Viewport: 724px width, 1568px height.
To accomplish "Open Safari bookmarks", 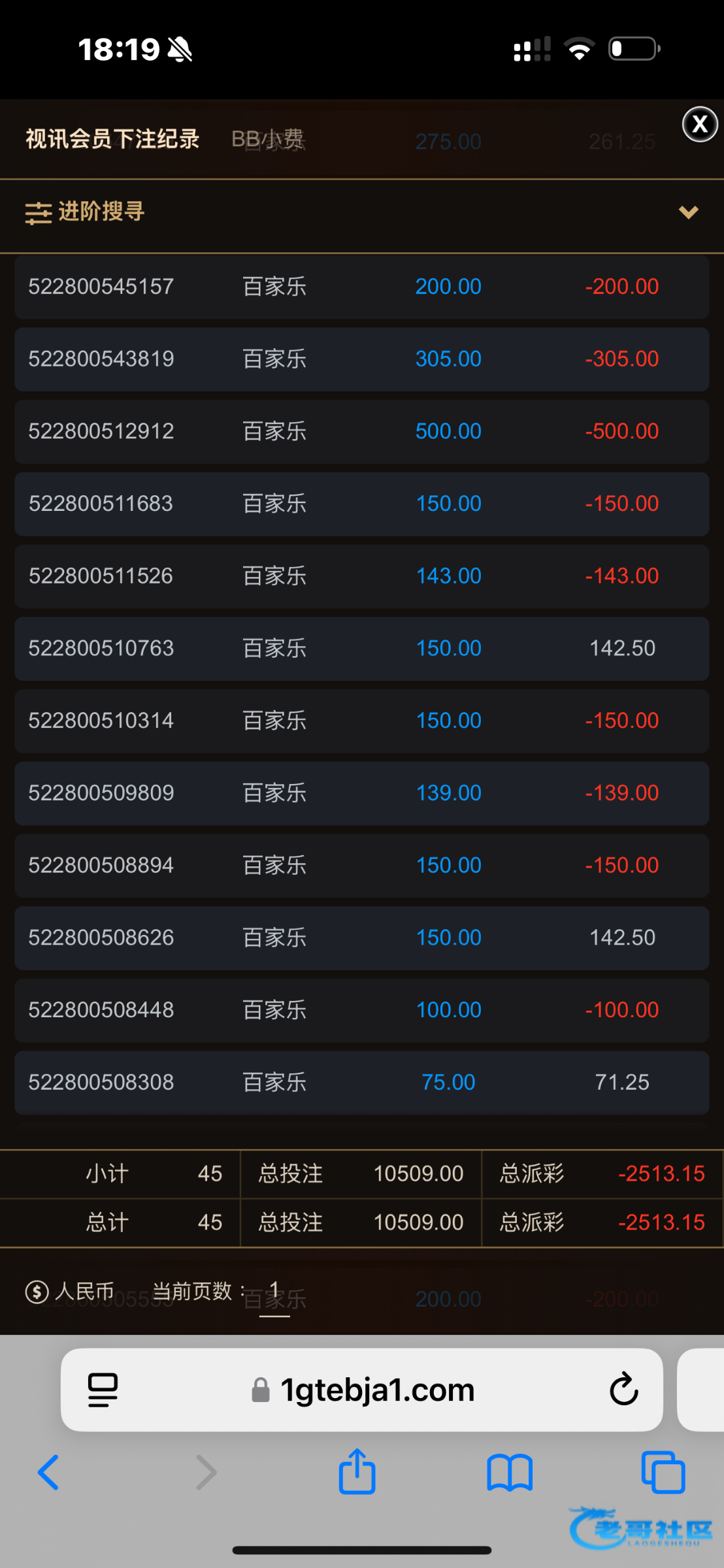I will [x=510, y=1473].
